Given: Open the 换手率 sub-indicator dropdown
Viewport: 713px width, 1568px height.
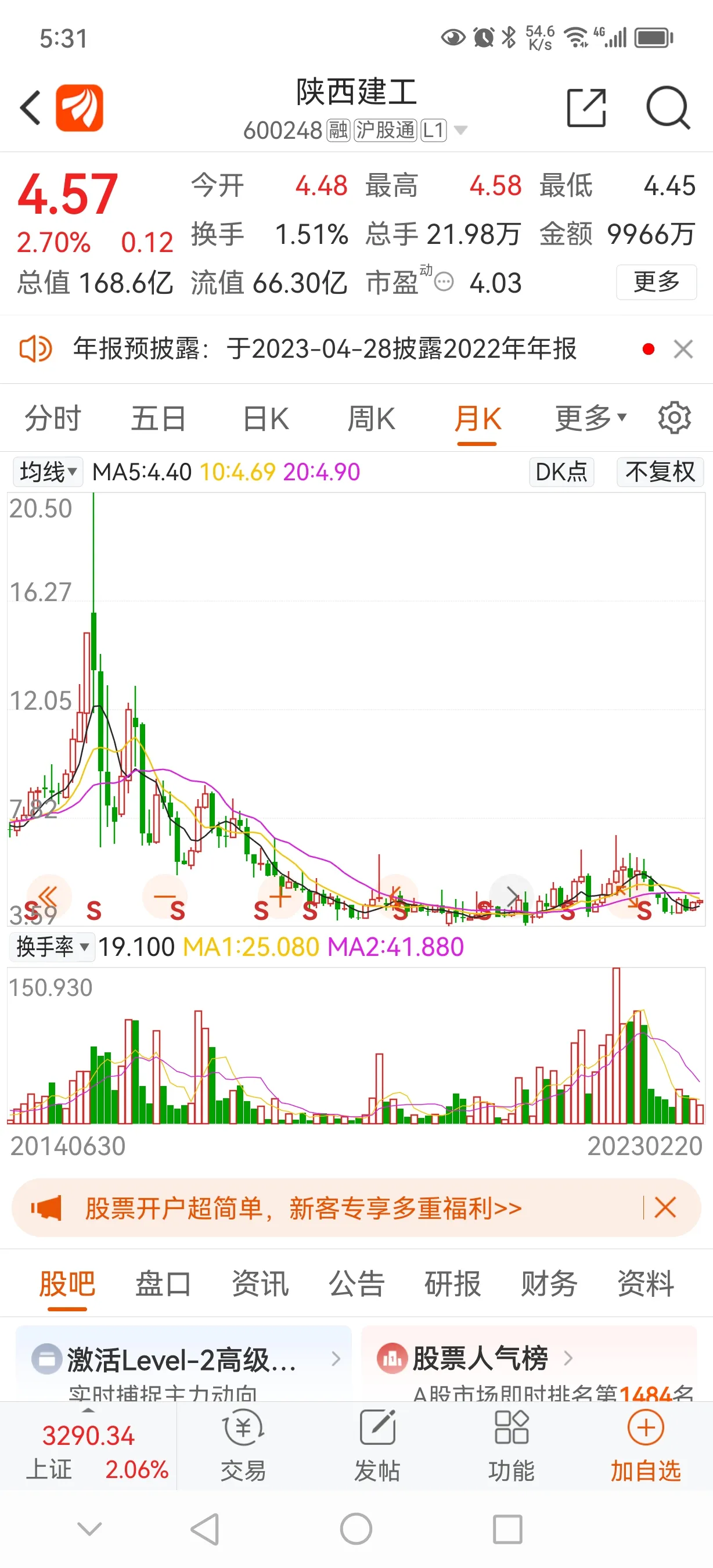Looking at the screenshot, I should click(x=52, y=947).
